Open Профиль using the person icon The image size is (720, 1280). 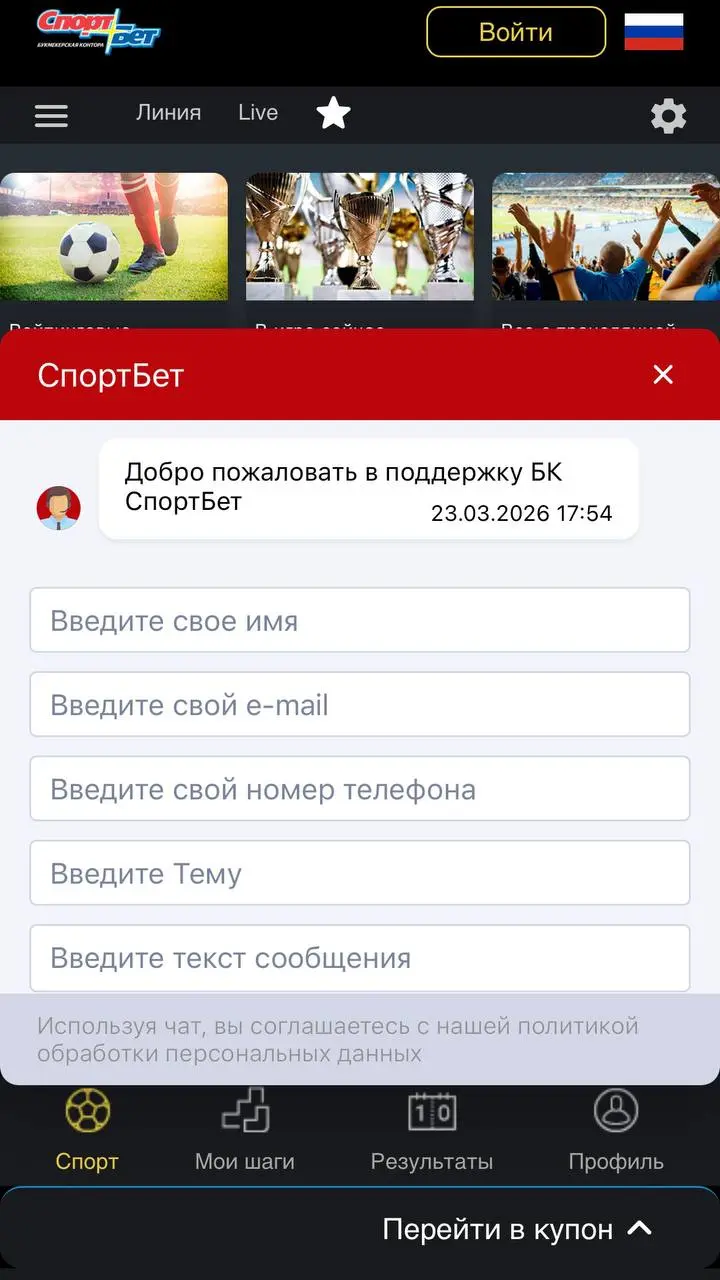pos(616,1112)
